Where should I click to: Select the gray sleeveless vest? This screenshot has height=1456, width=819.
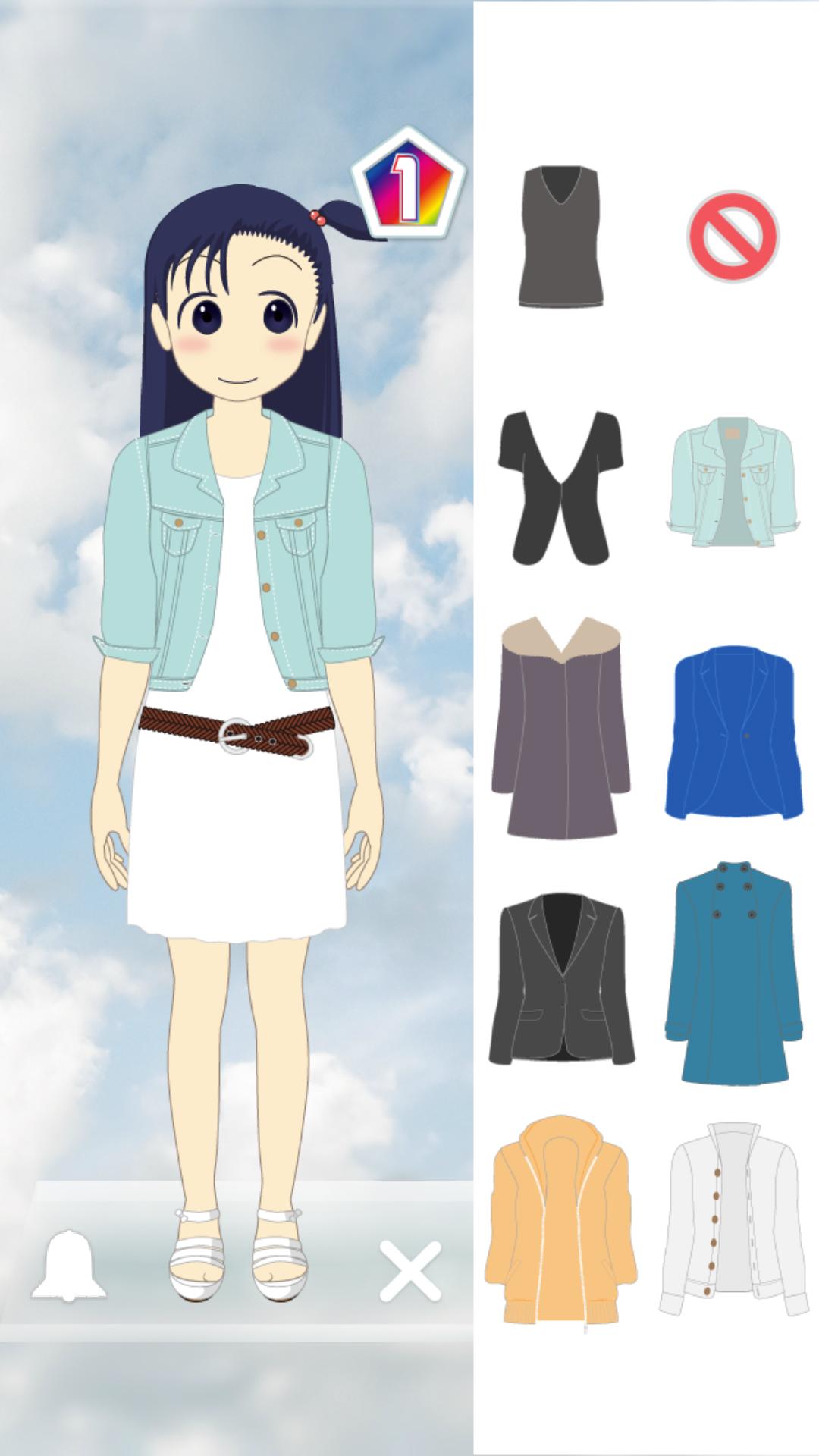560,237
